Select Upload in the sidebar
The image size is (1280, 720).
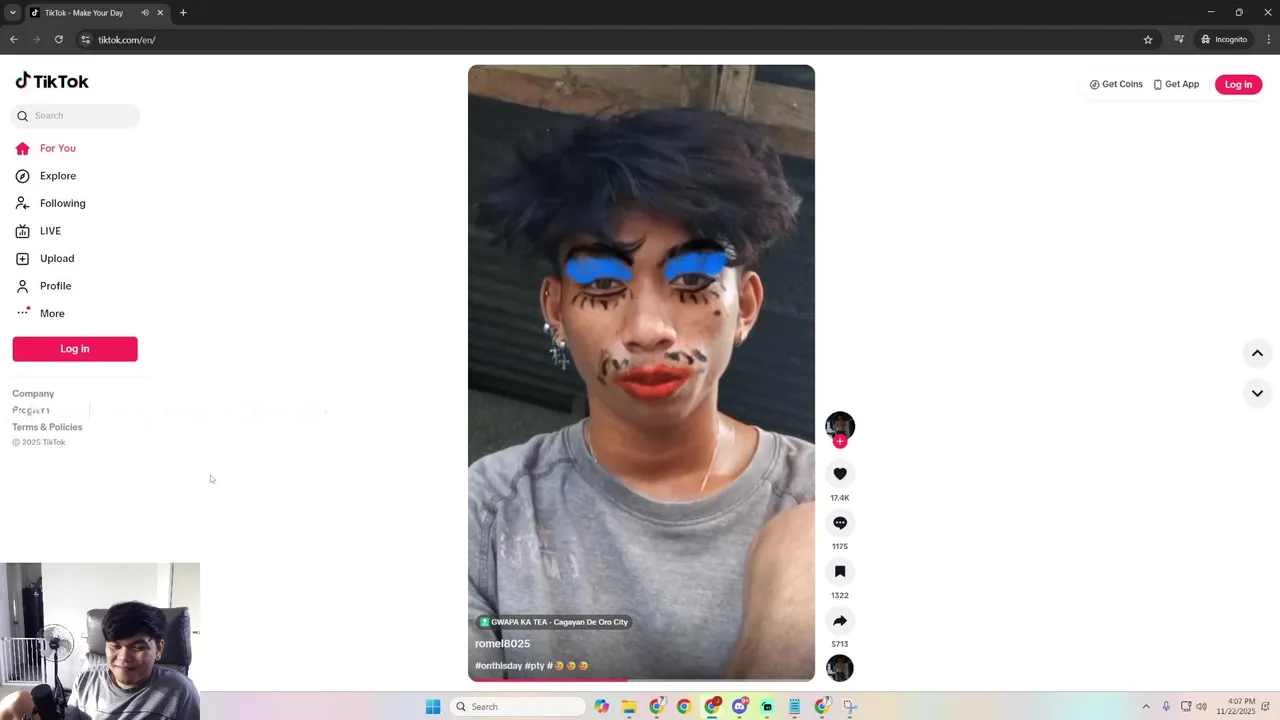coord(57,258)
